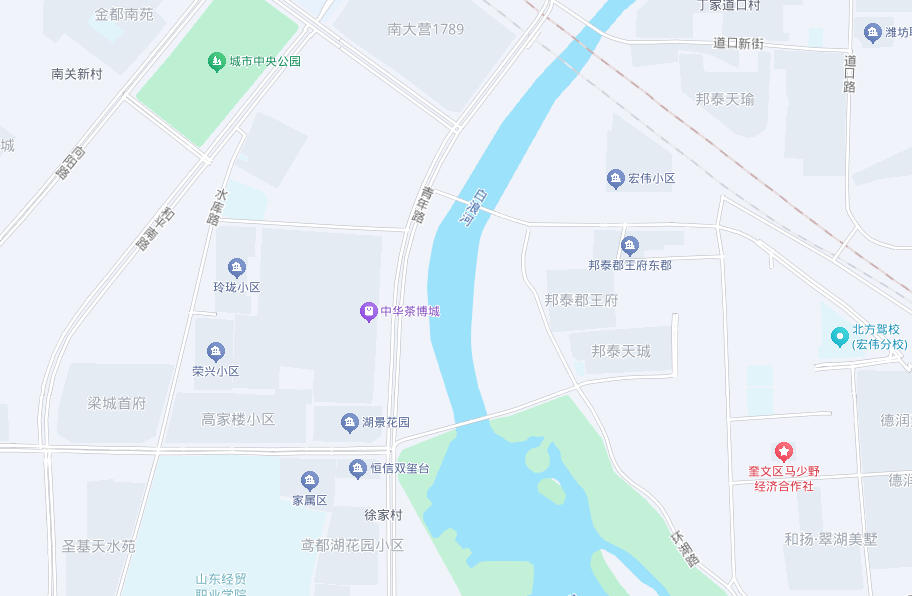This screenshot has height=596, width=912.
Task: Open the red star 奎文区马少野经济合作社 marker
Action: click(x=785, y=452)
